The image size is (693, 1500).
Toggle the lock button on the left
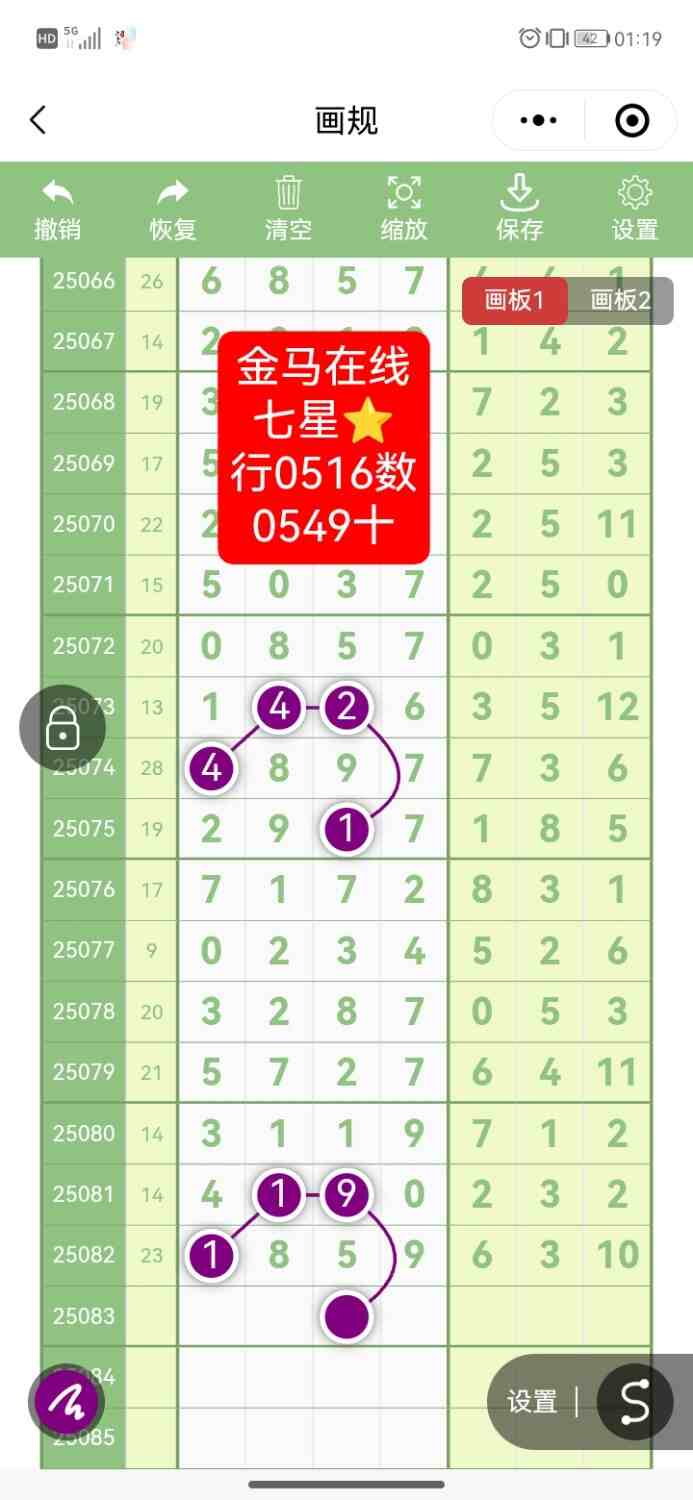point(62,728)
